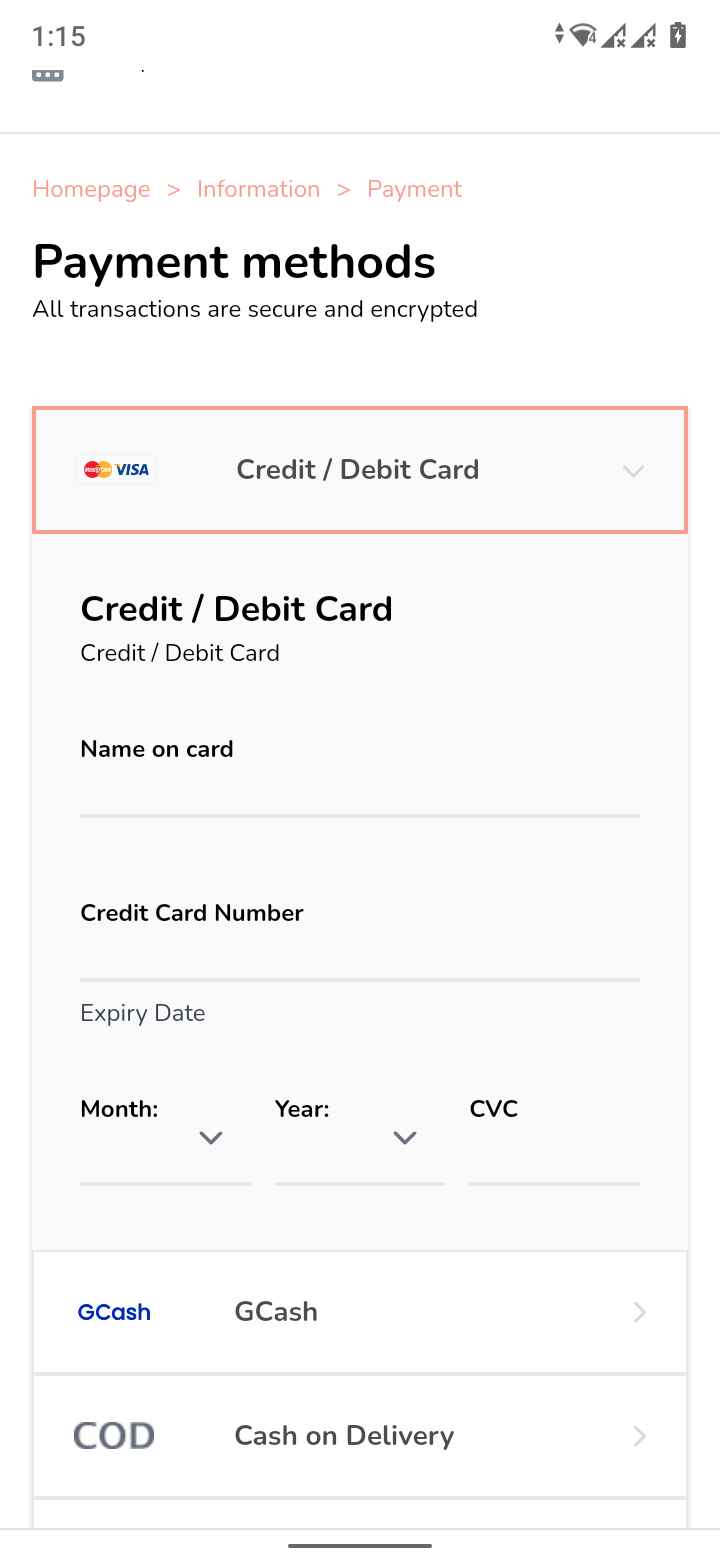Click the Payment breadcrumb item
The height and width of the screenshot is (1560, 720).
click(x=414, y=189)
